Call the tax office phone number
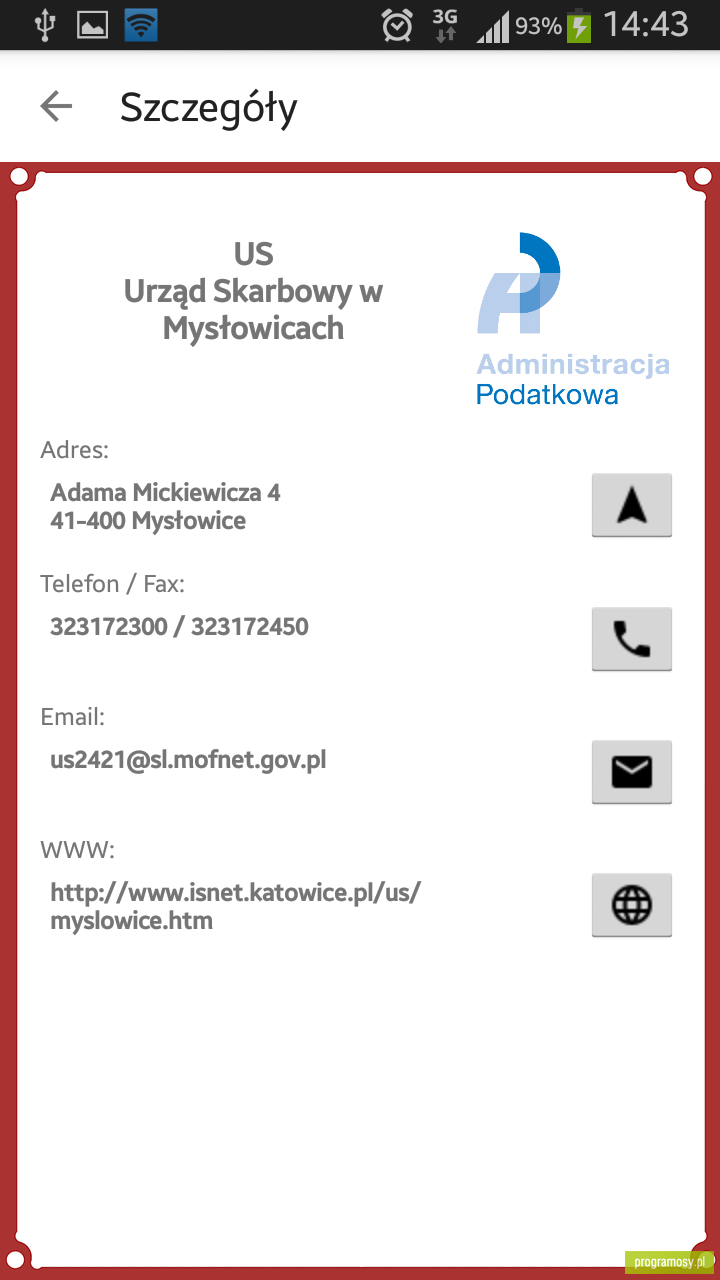 pos(632,639)
